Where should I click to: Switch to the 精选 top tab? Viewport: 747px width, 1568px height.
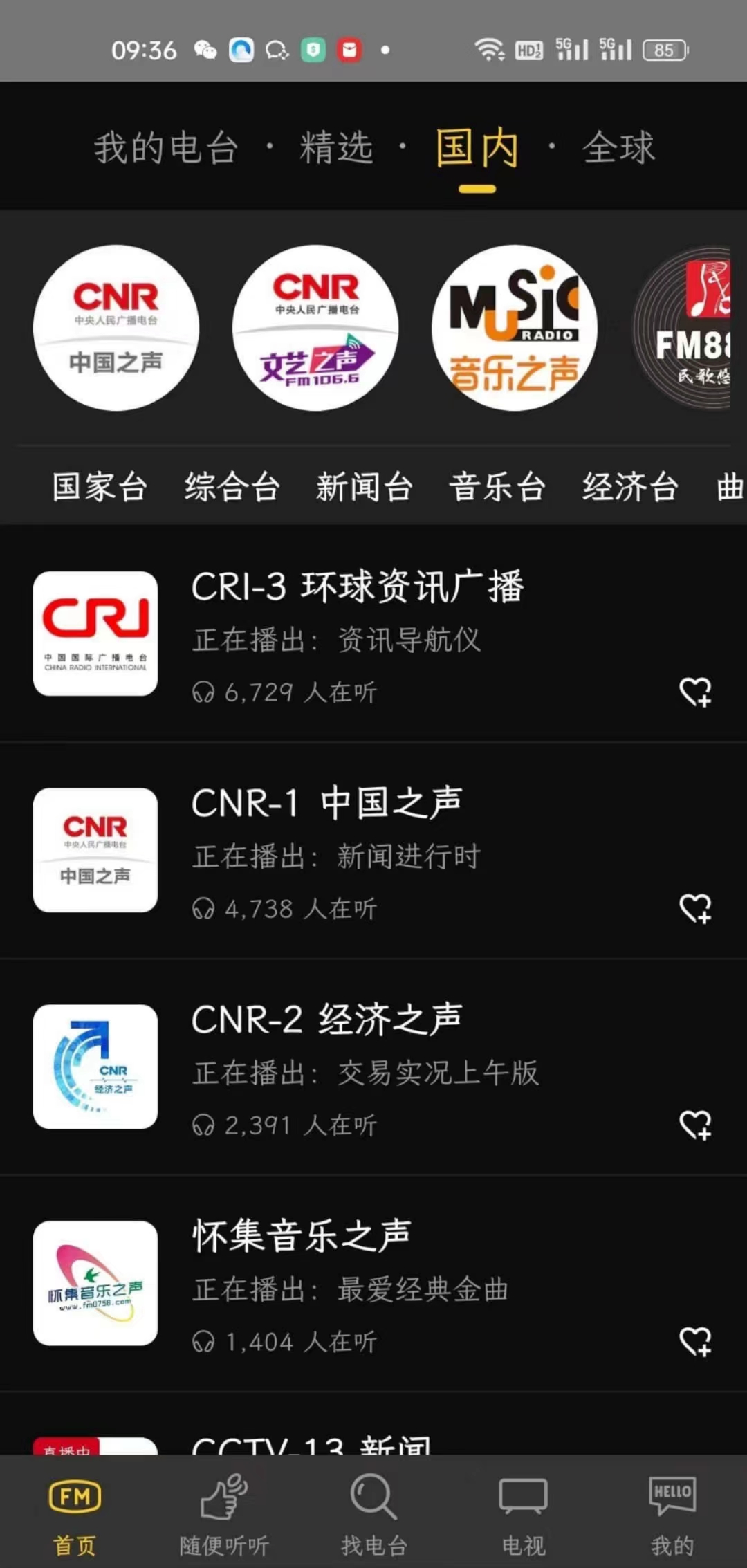[x=336, y=148]
